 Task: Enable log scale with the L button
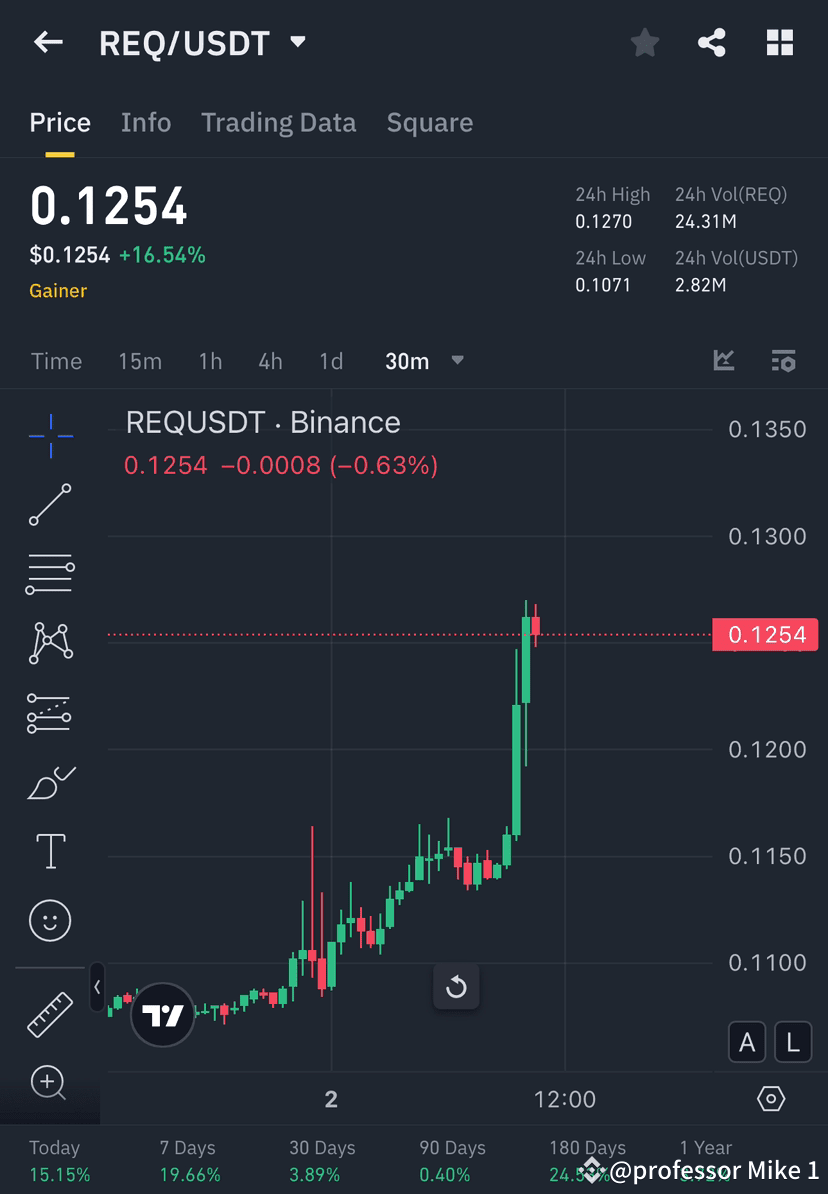(792, 1042)
